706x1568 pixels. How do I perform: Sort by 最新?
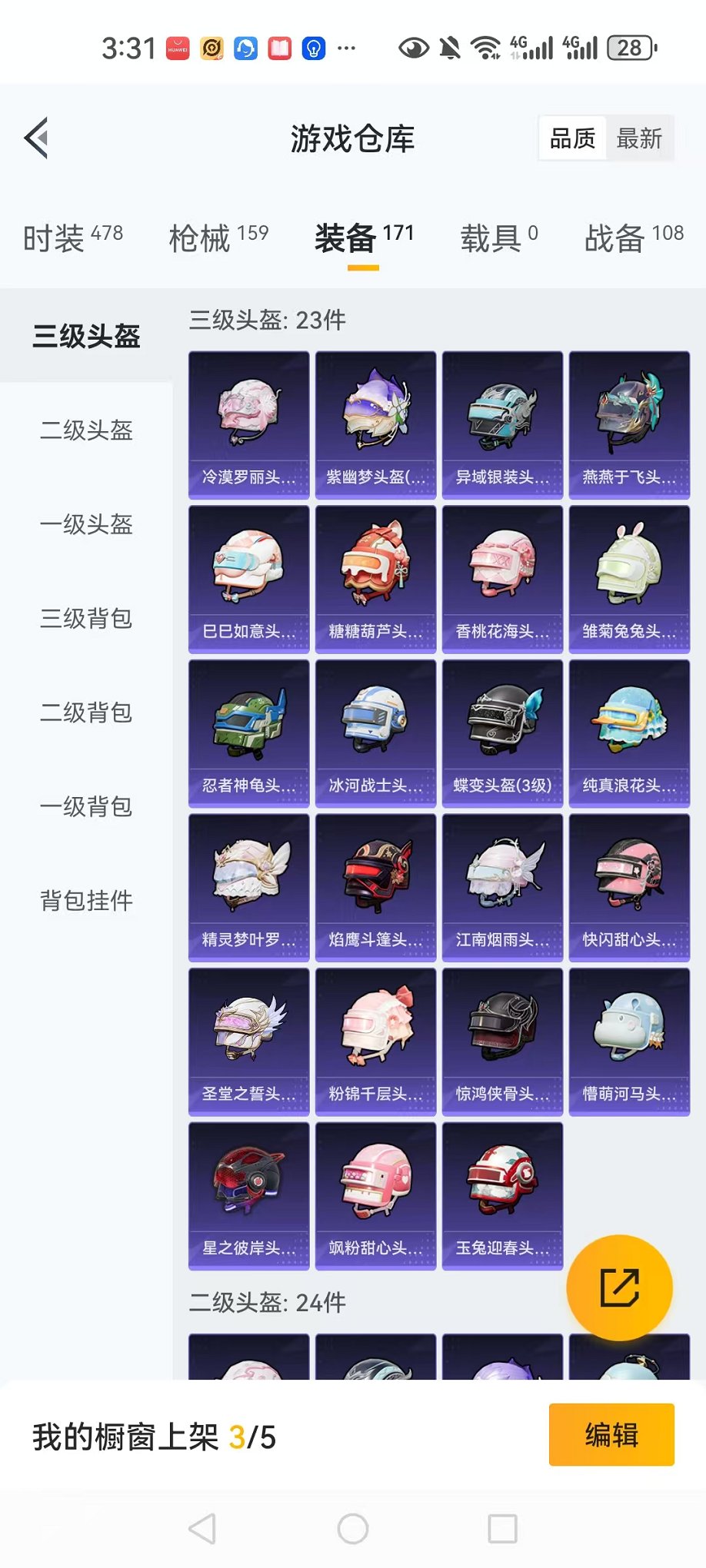(638, 138)
